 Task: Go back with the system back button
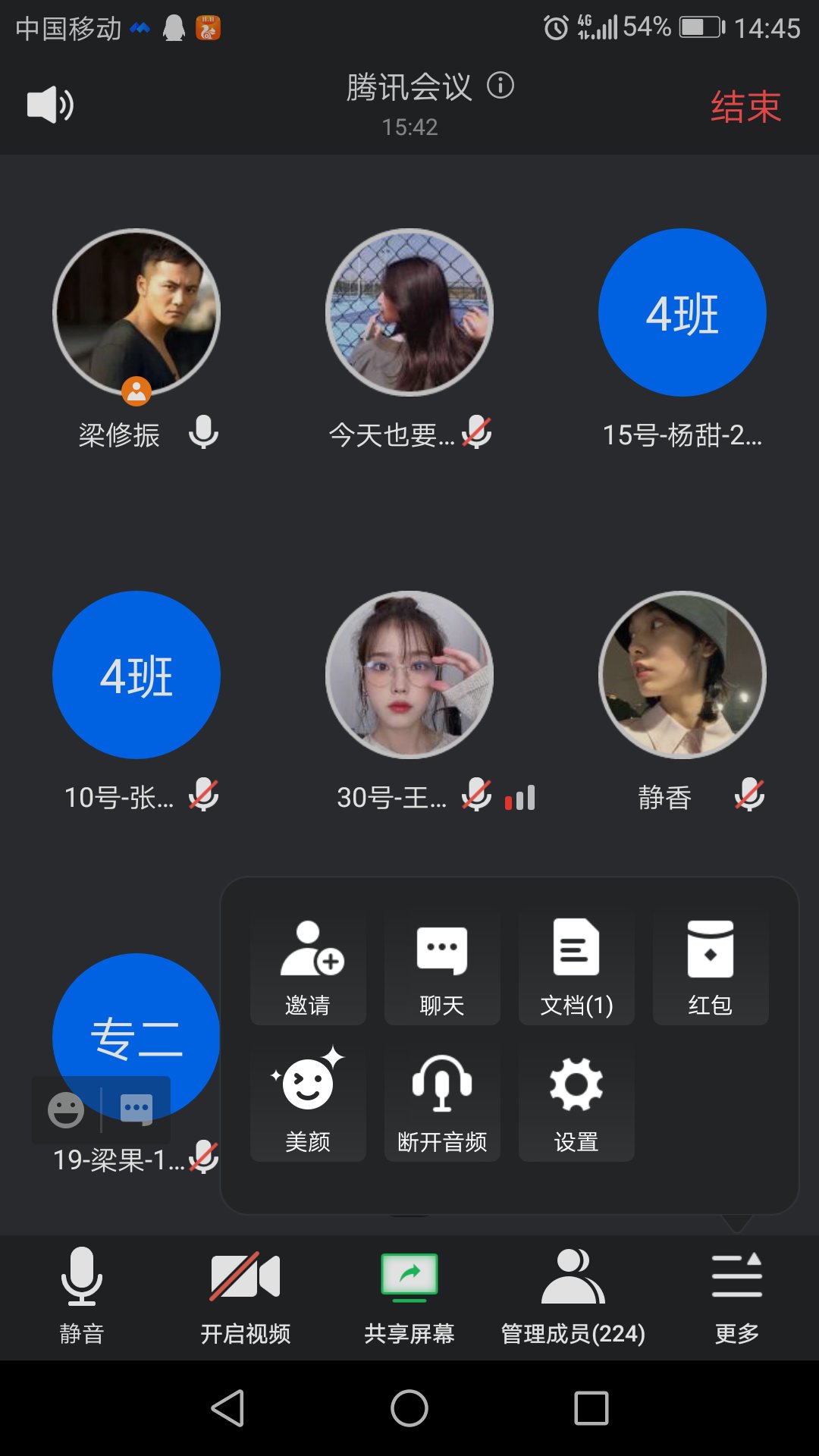click(x=227, y=1408)
